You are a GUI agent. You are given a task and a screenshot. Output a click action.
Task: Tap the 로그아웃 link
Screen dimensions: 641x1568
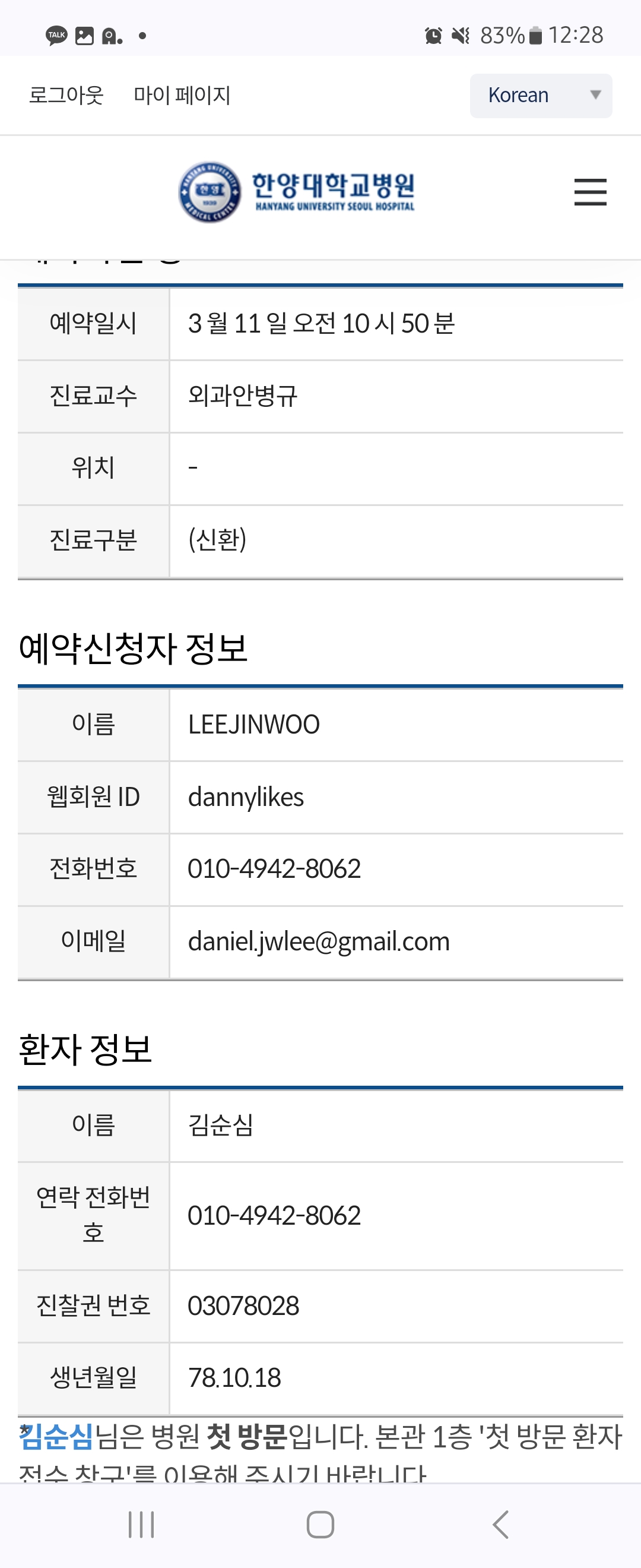(66, 95)
